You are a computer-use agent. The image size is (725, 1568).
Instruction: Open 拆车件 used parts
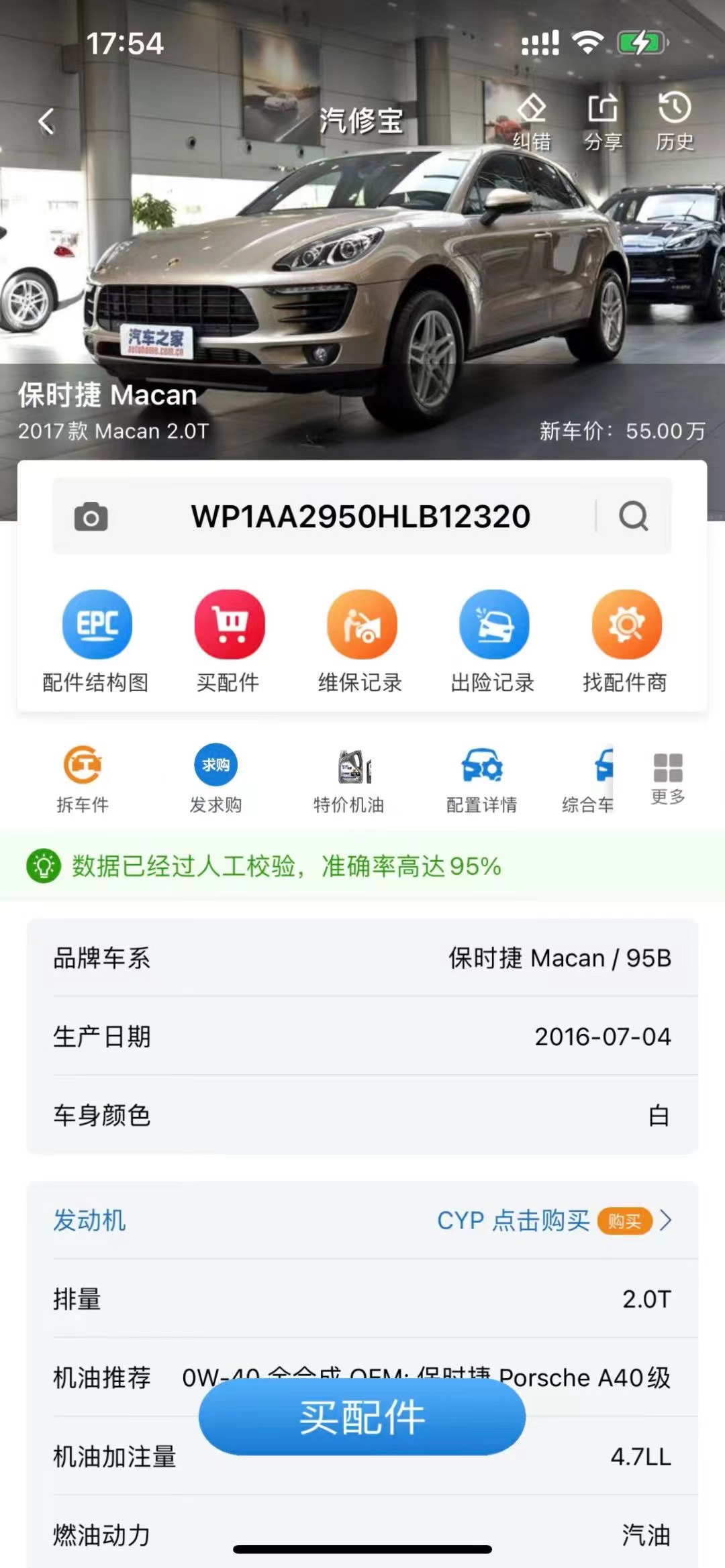pyautogui.click(x=83, y=778)
